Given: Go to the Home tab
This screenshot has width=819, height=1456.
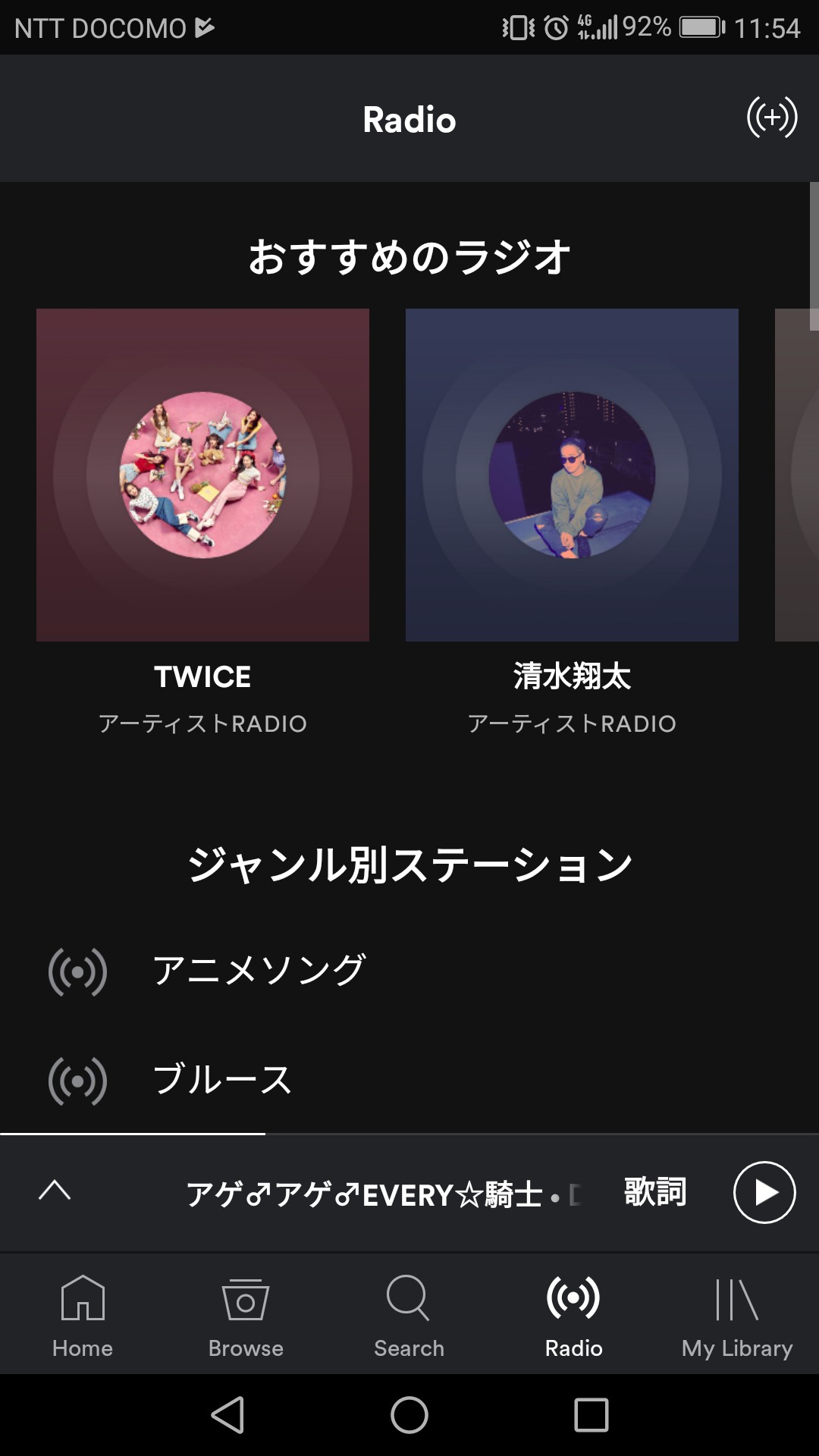Looking at the screenshot, I should tap(83, 1316).
